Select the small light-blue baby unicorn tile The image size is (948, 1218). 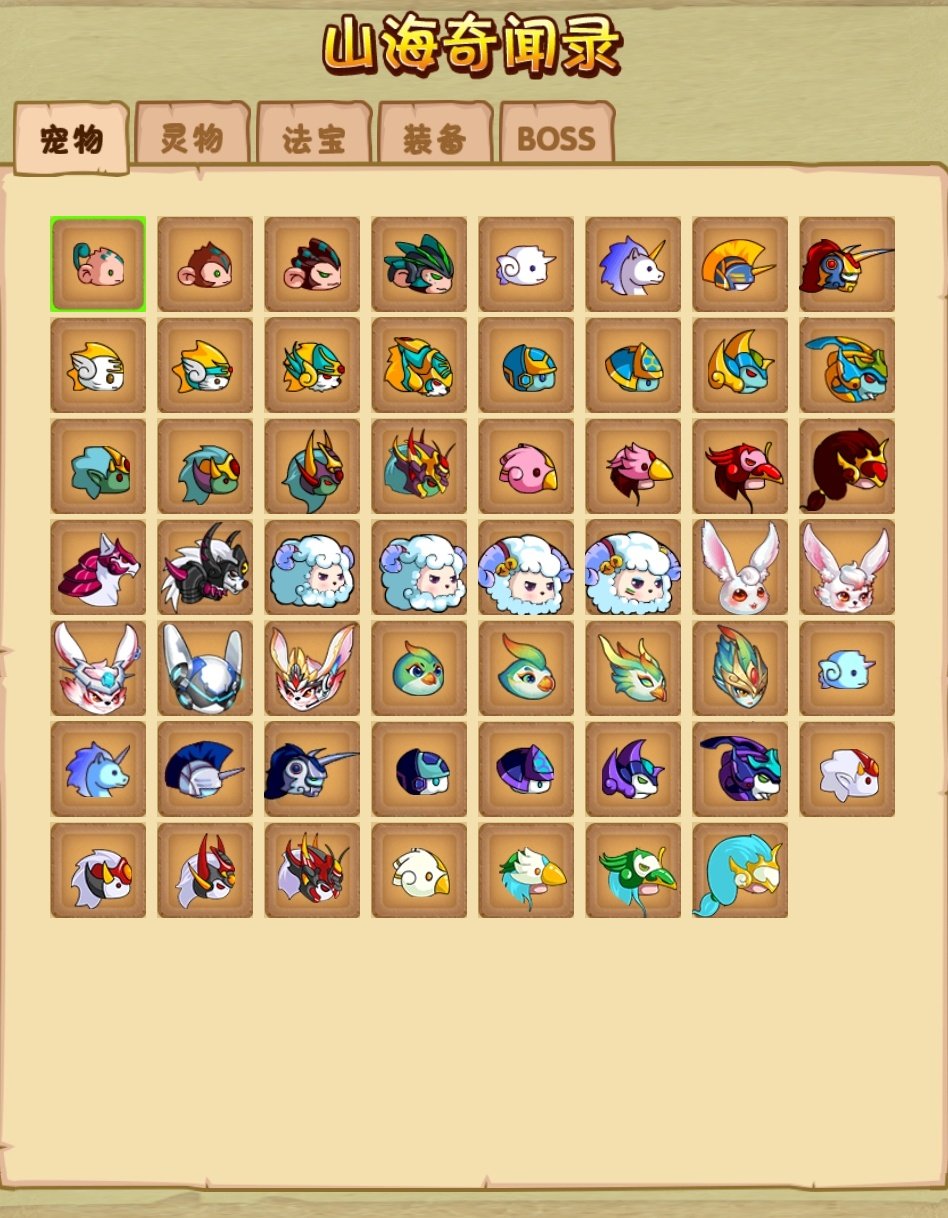pos(847,668)
